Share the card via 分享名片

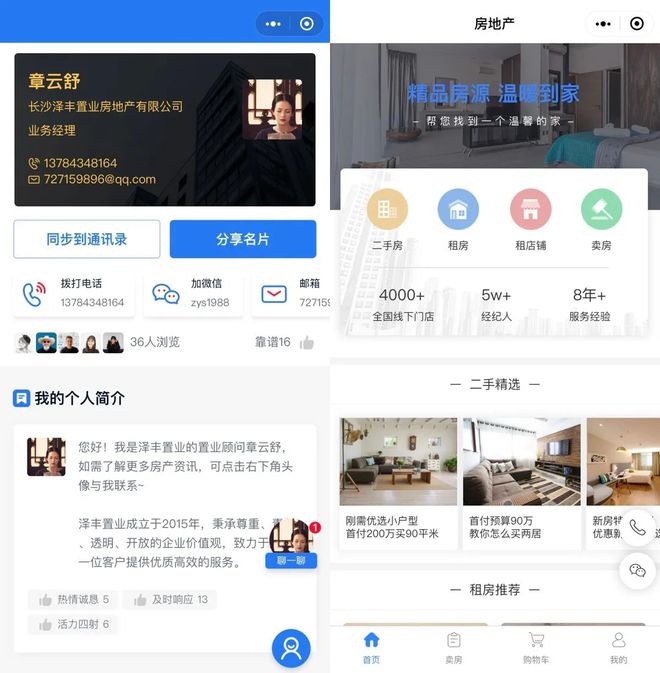point(243,239)
